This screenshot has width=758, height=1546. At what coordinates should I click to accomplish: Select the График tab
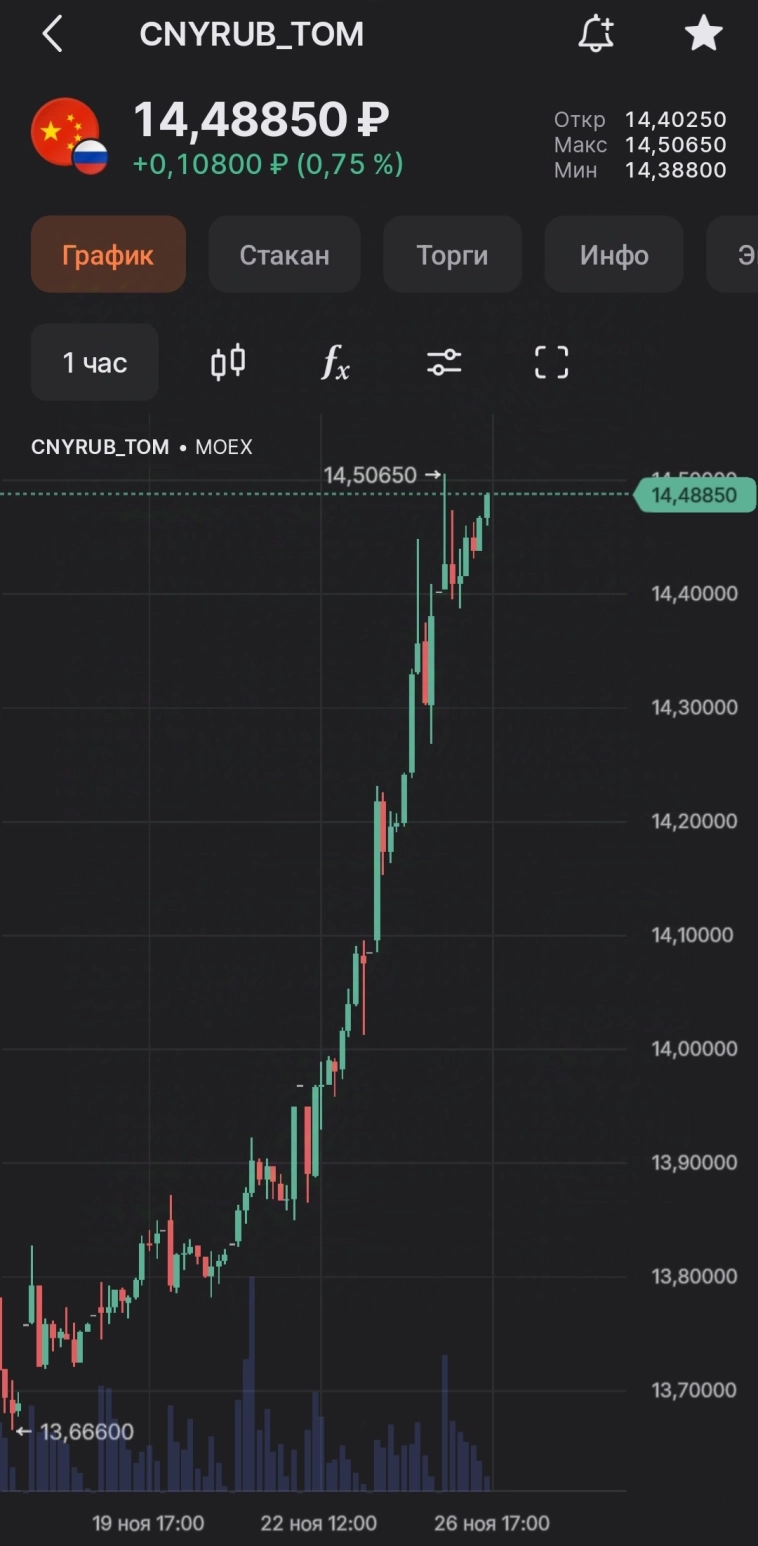coord(108,255)
